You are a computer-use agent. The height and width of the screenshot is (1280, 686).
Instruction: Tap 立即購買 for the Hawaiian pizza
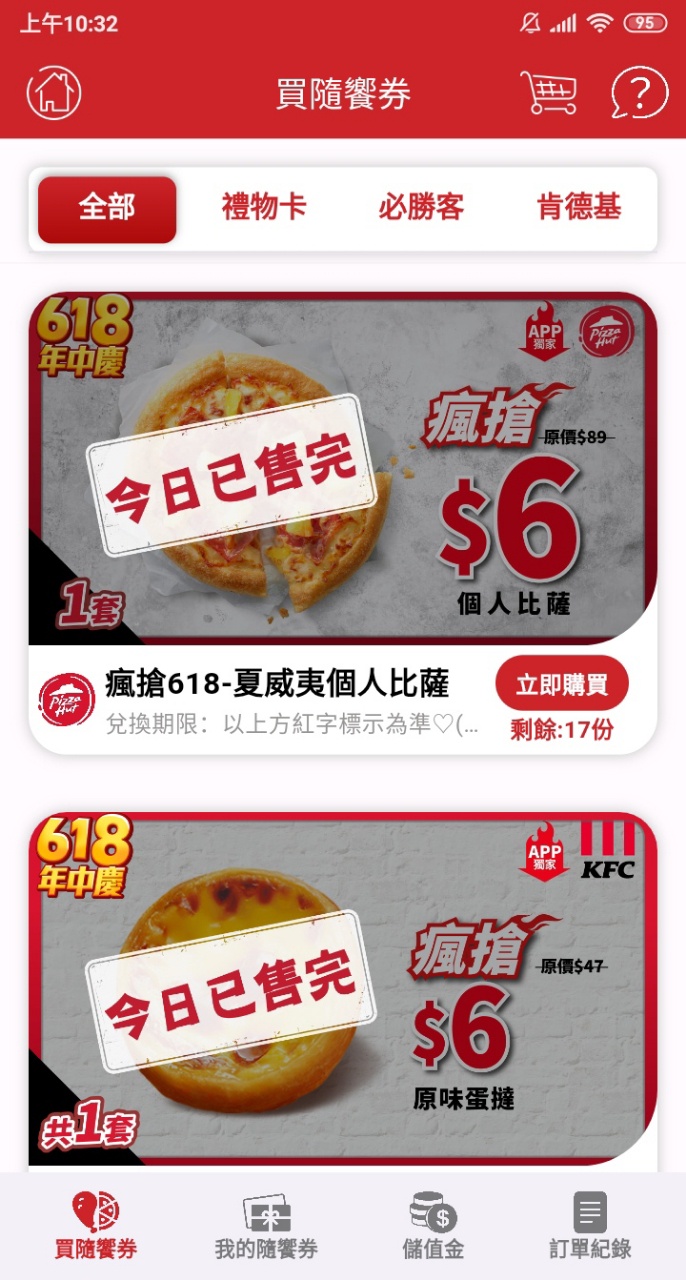561,684
